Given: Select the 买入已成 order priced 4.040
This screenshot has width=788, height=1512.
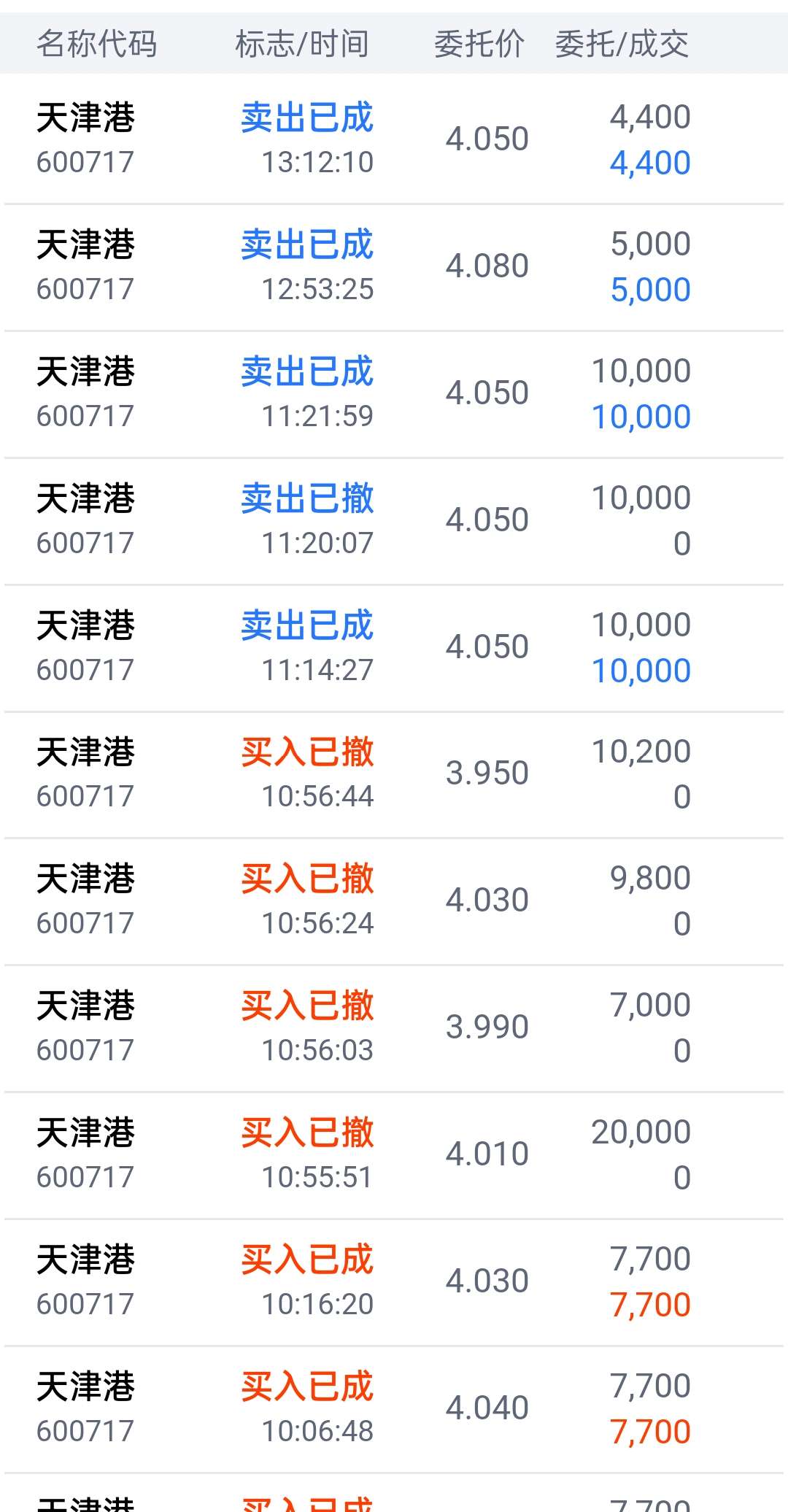Looking at the screenshot, I should click(x=394, y=1407).
